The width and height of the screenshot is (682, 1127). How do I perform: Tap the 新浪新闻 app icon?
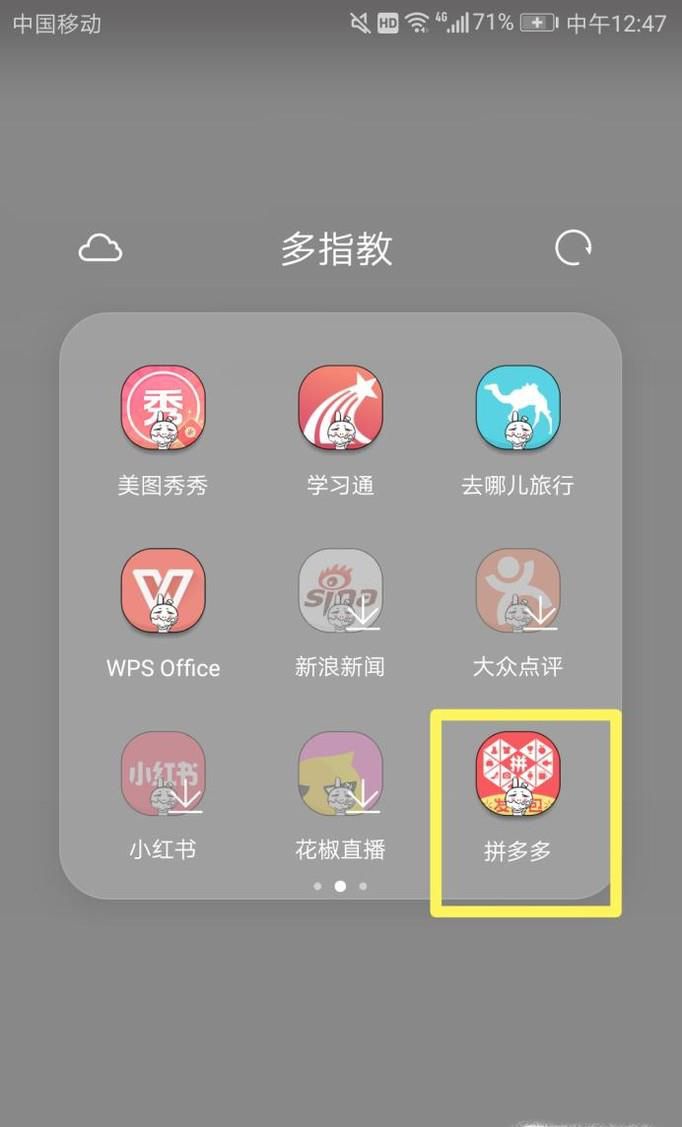tap(340, 591)
